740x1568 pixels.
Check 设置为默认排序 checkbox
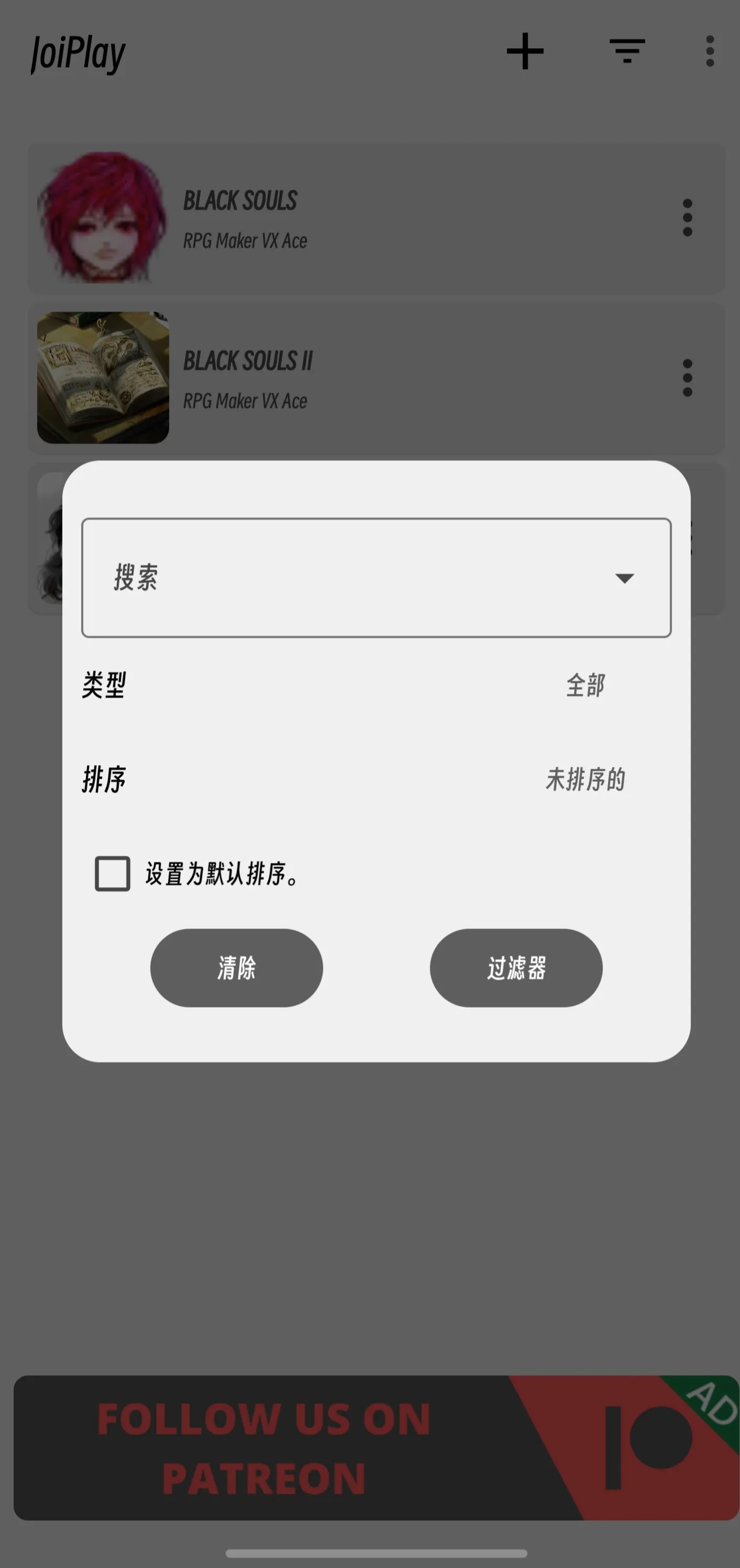click(113, 874)
